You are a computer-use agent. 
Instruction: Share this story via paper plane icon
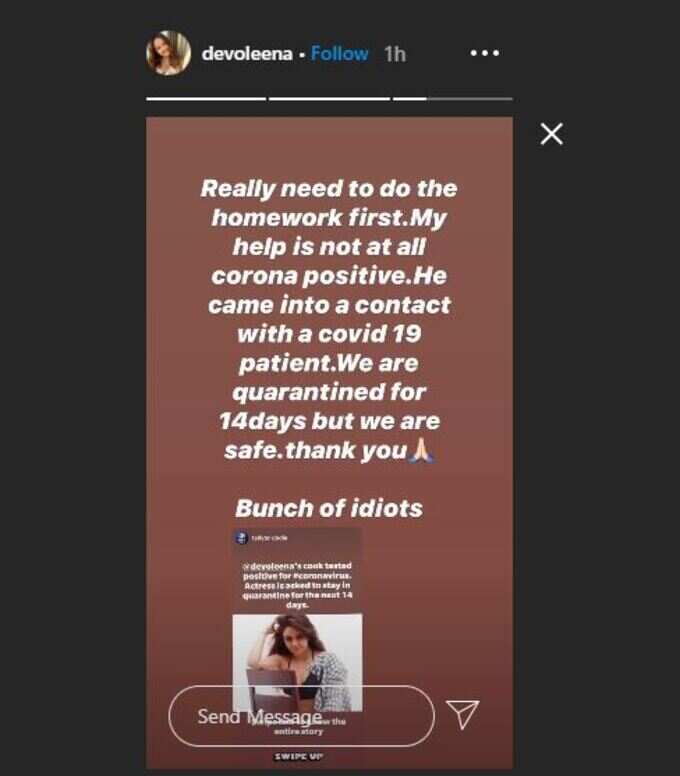click(461, 713)
